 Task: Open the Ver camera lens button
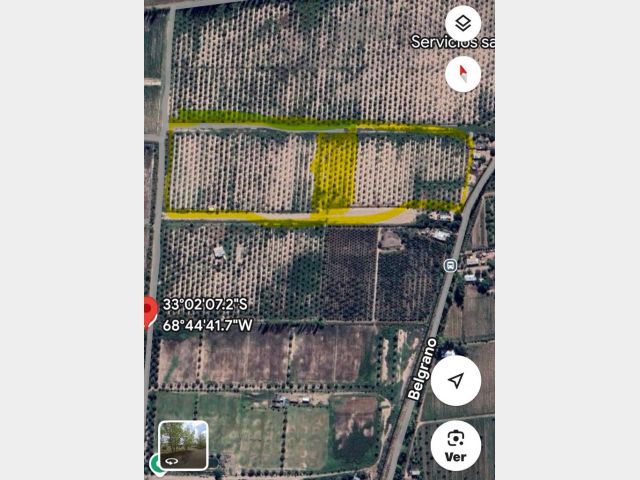(456, 446)
